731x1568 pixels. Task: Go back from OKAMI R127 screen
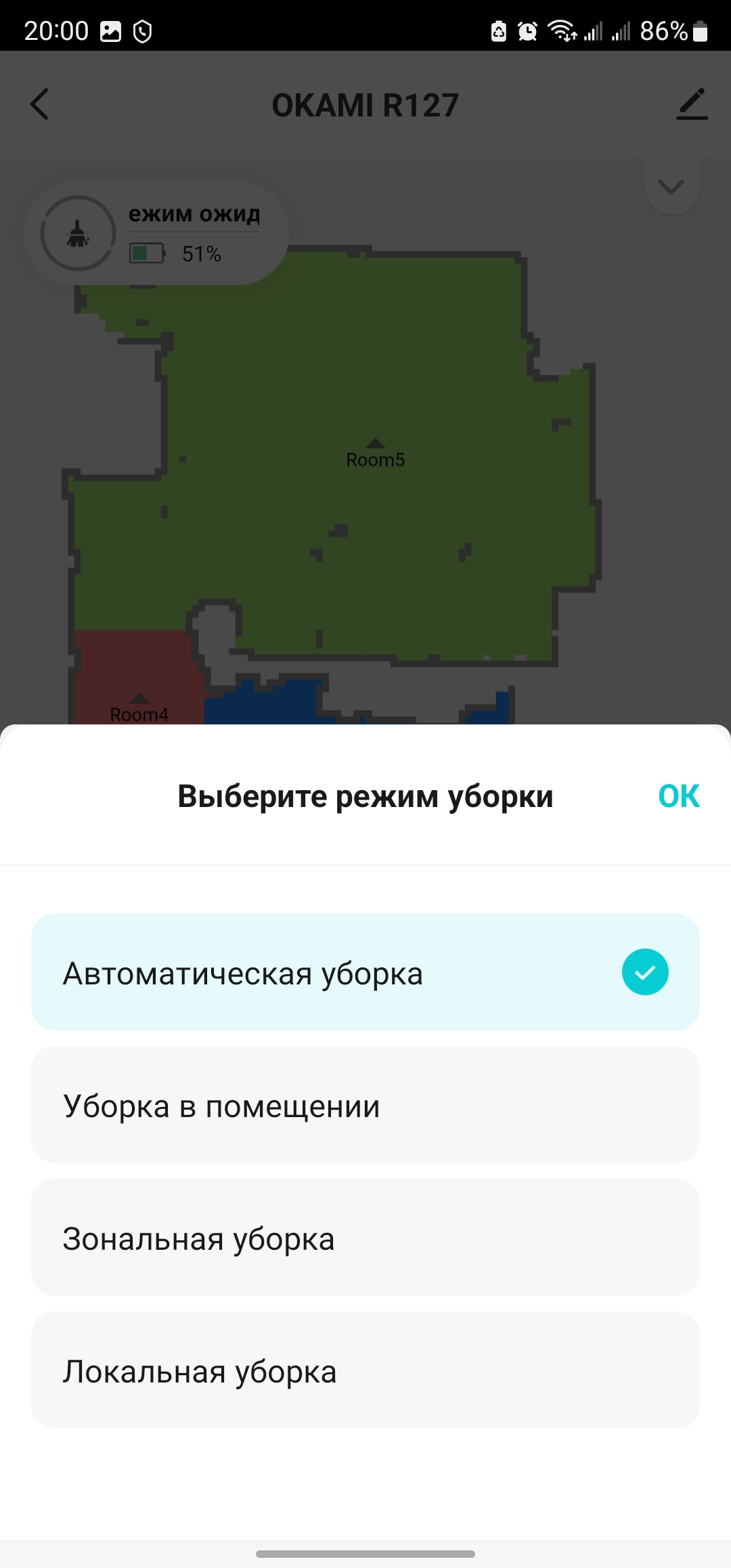coord(41,105)
